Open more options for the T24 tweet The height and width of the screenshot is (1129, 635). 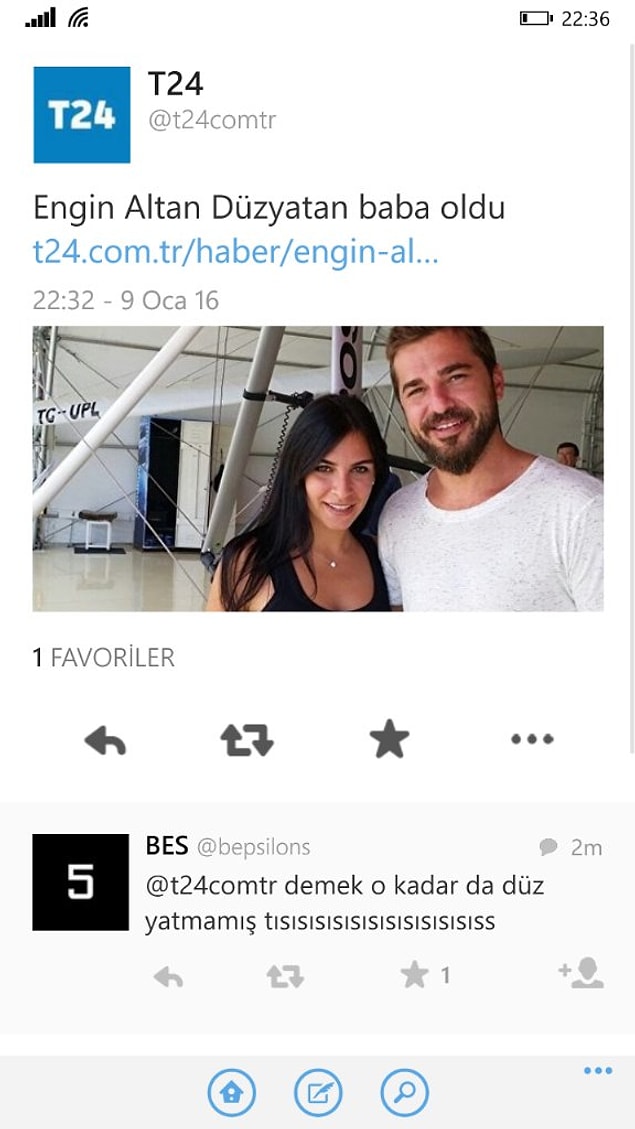[x=532, y=740]
